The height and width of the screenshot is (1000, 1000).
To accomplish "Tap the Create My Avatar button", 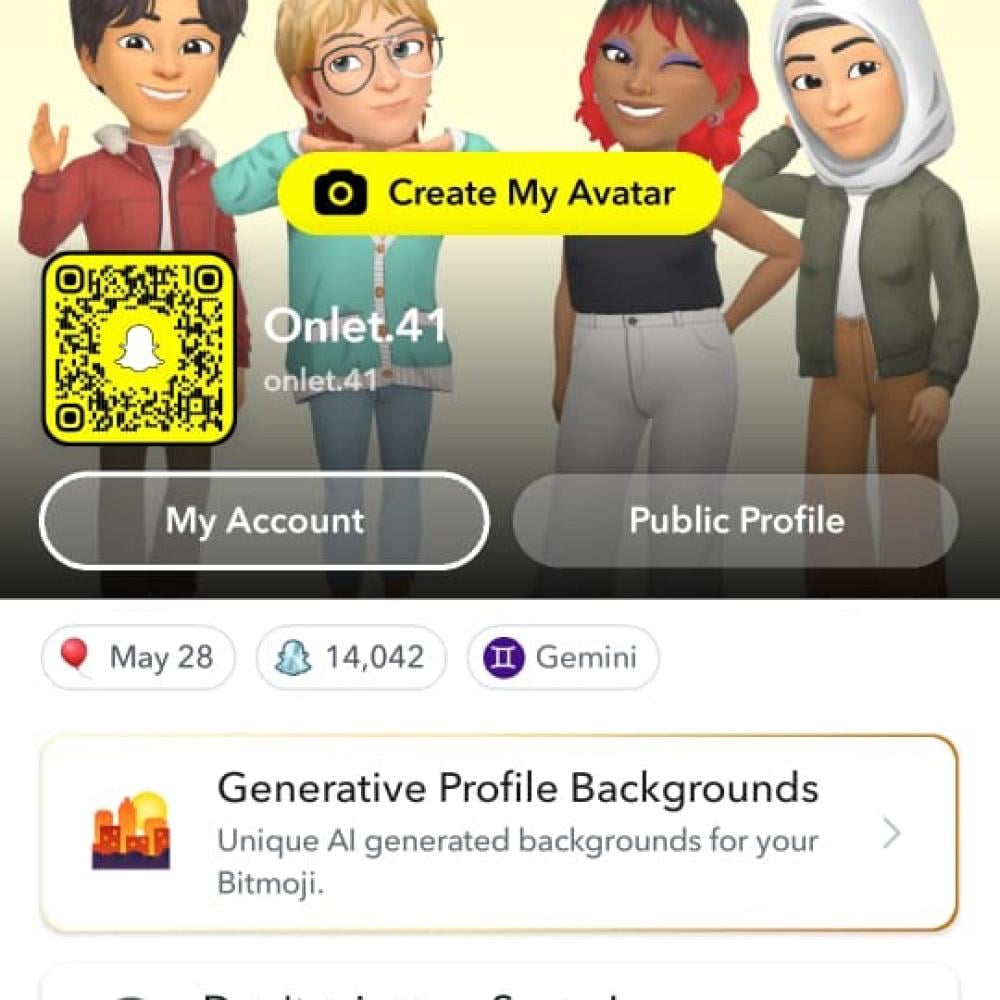I will [499, 193].
